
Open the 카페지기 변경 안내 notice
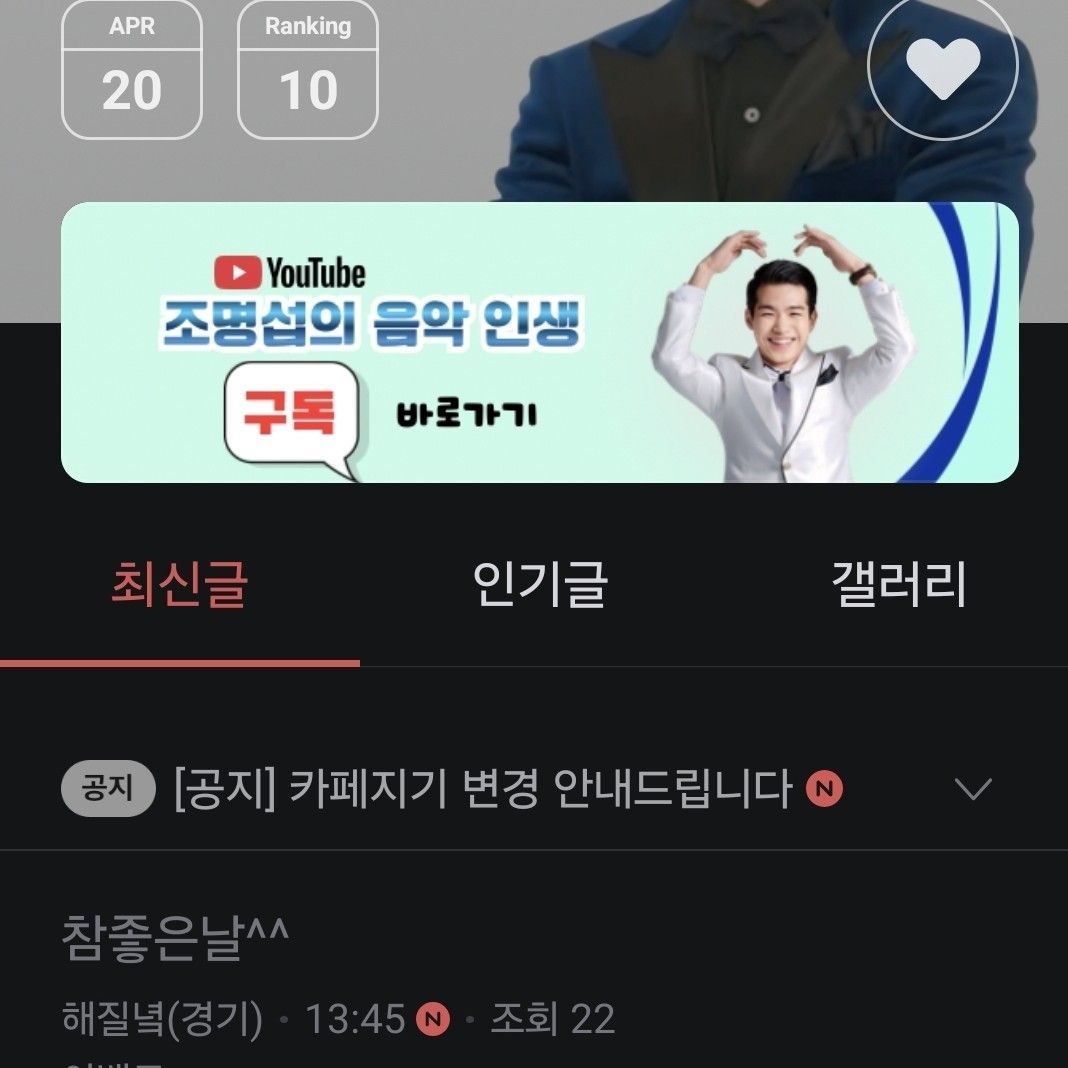pyautogui.click(x=482, y=789)
